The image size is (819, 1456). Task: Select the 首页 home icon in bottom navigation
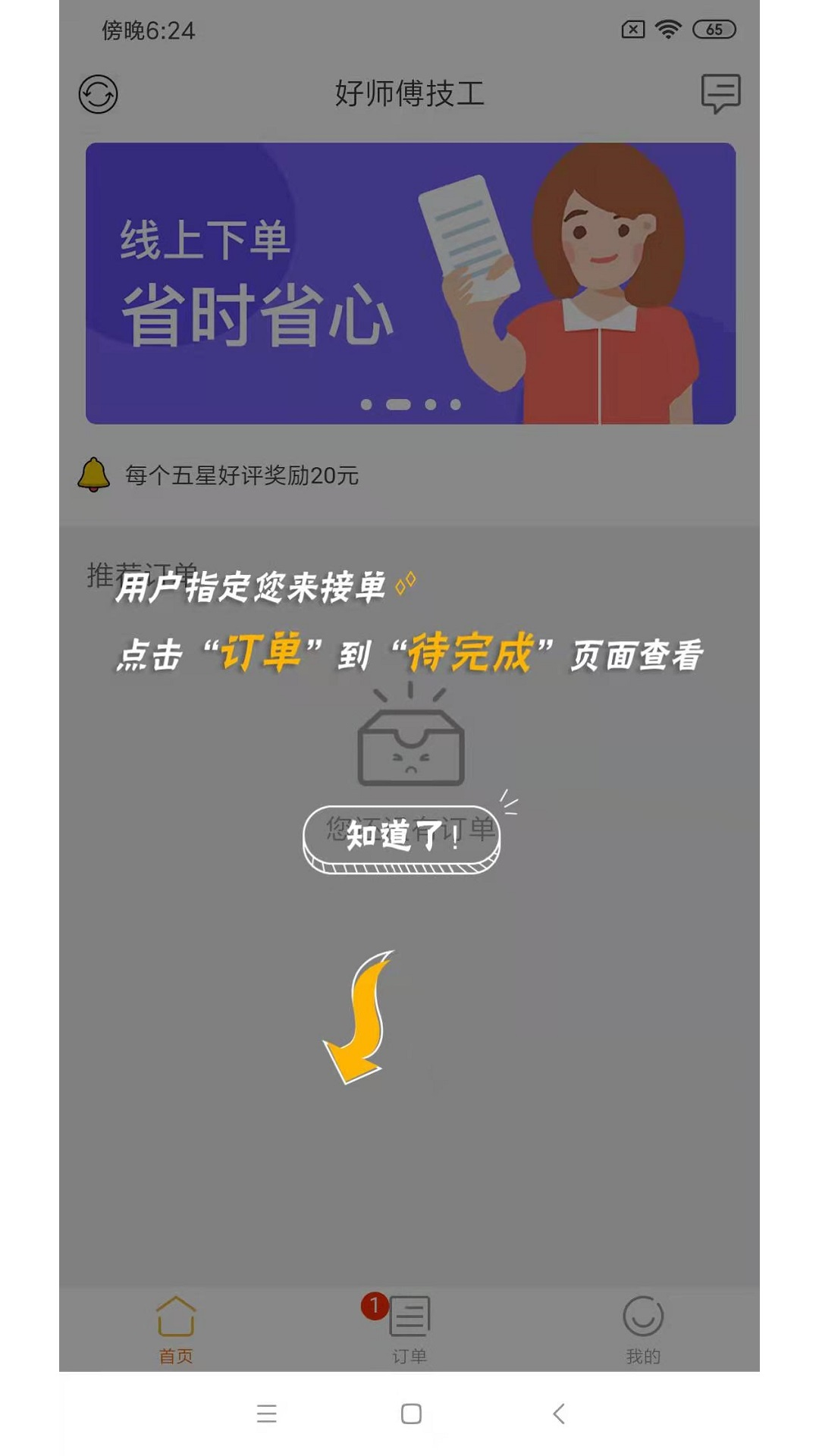[x=177, y=1316]
